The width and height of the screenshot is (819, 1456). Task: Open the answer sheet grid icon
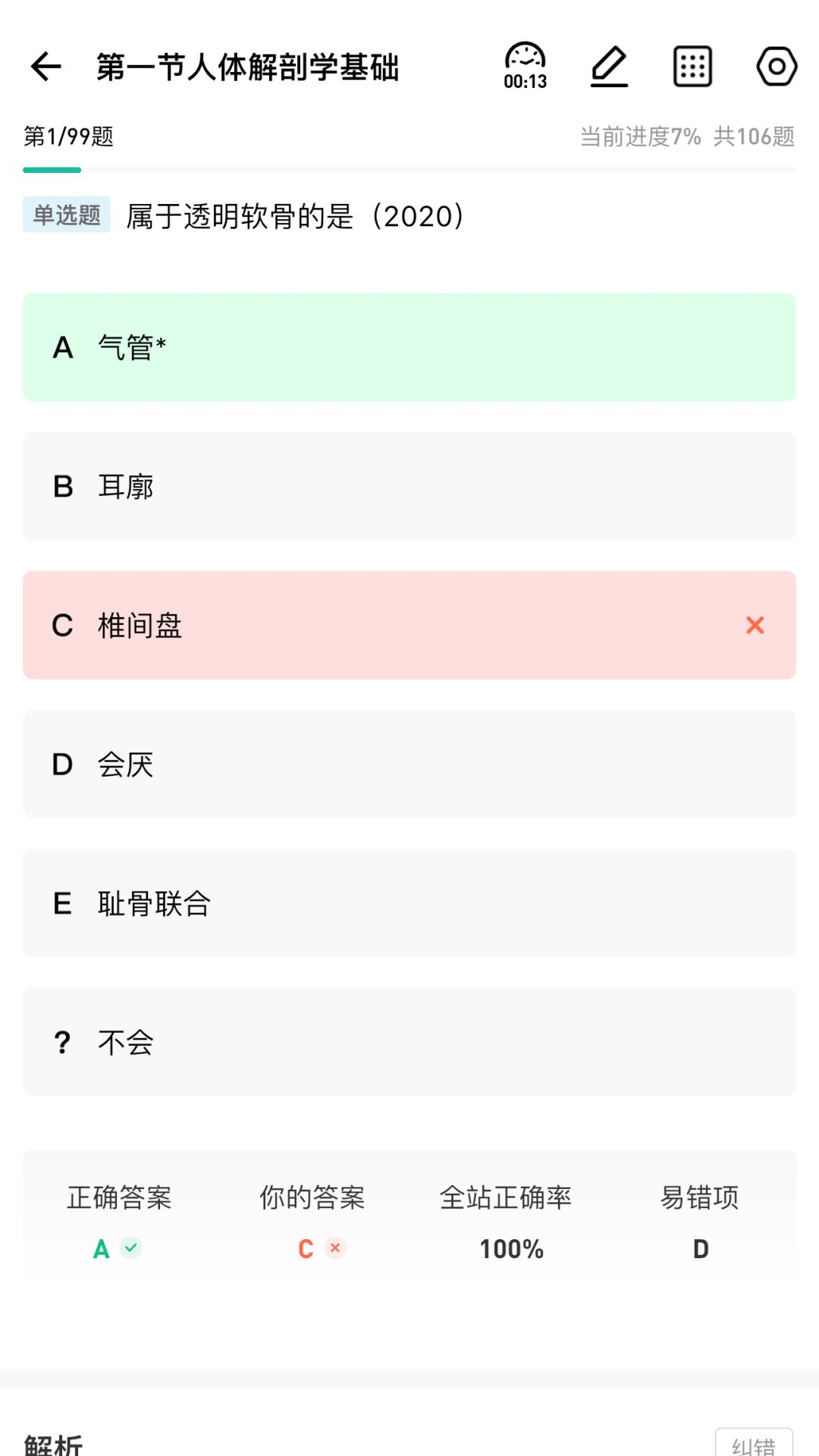692,67
